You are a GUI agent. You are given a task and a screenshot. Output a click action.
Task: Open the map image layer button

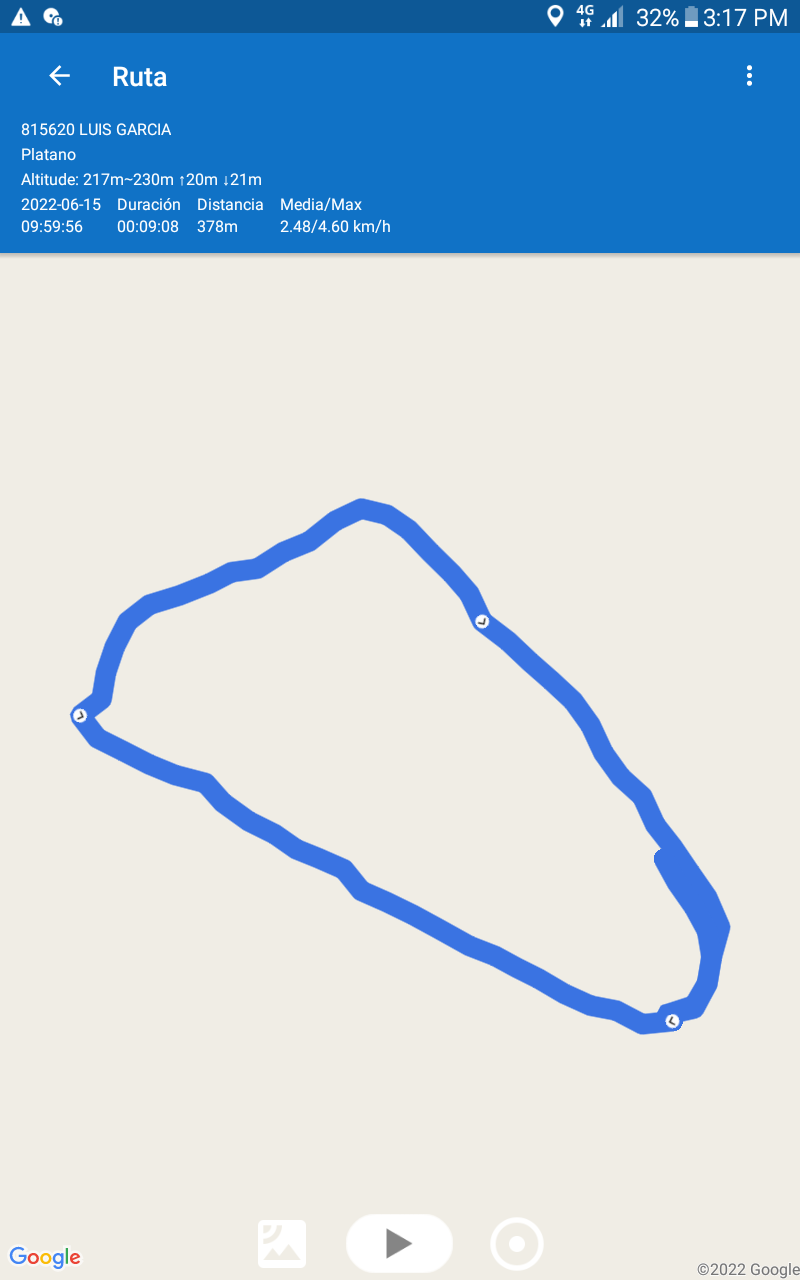282,1244
